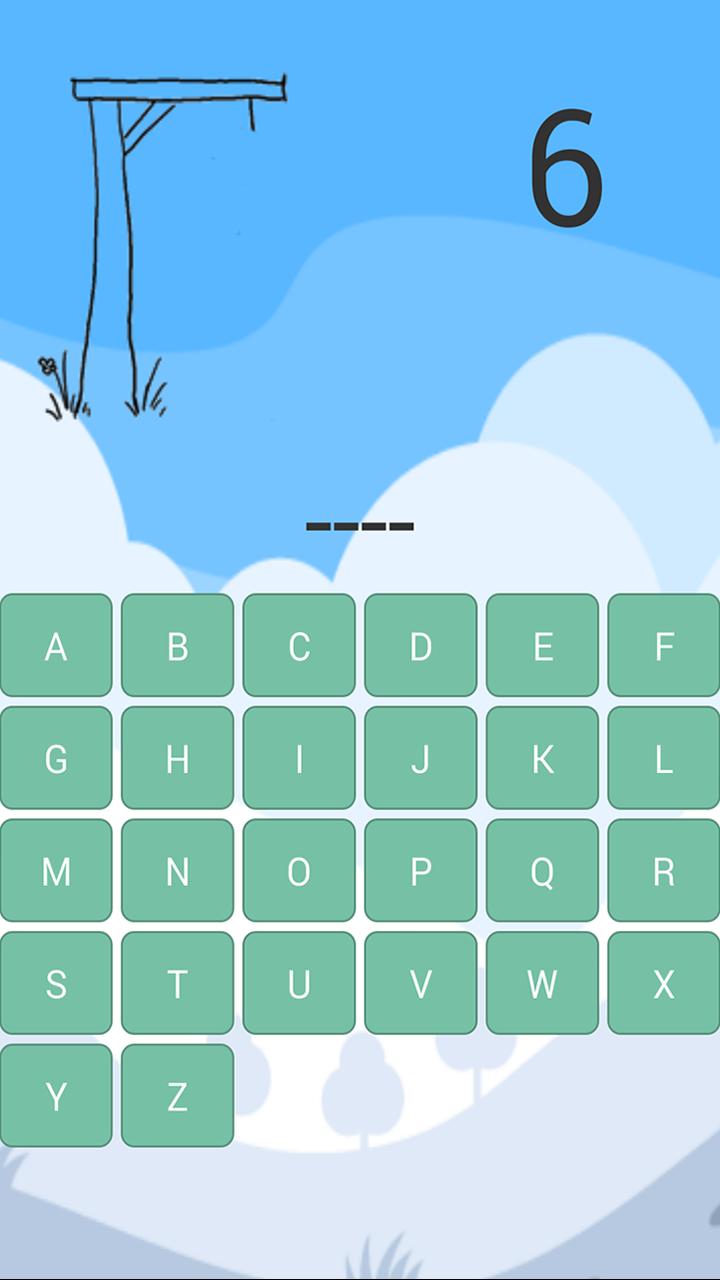
Task: Select the letter R
Action: click(x=664, y=871)
